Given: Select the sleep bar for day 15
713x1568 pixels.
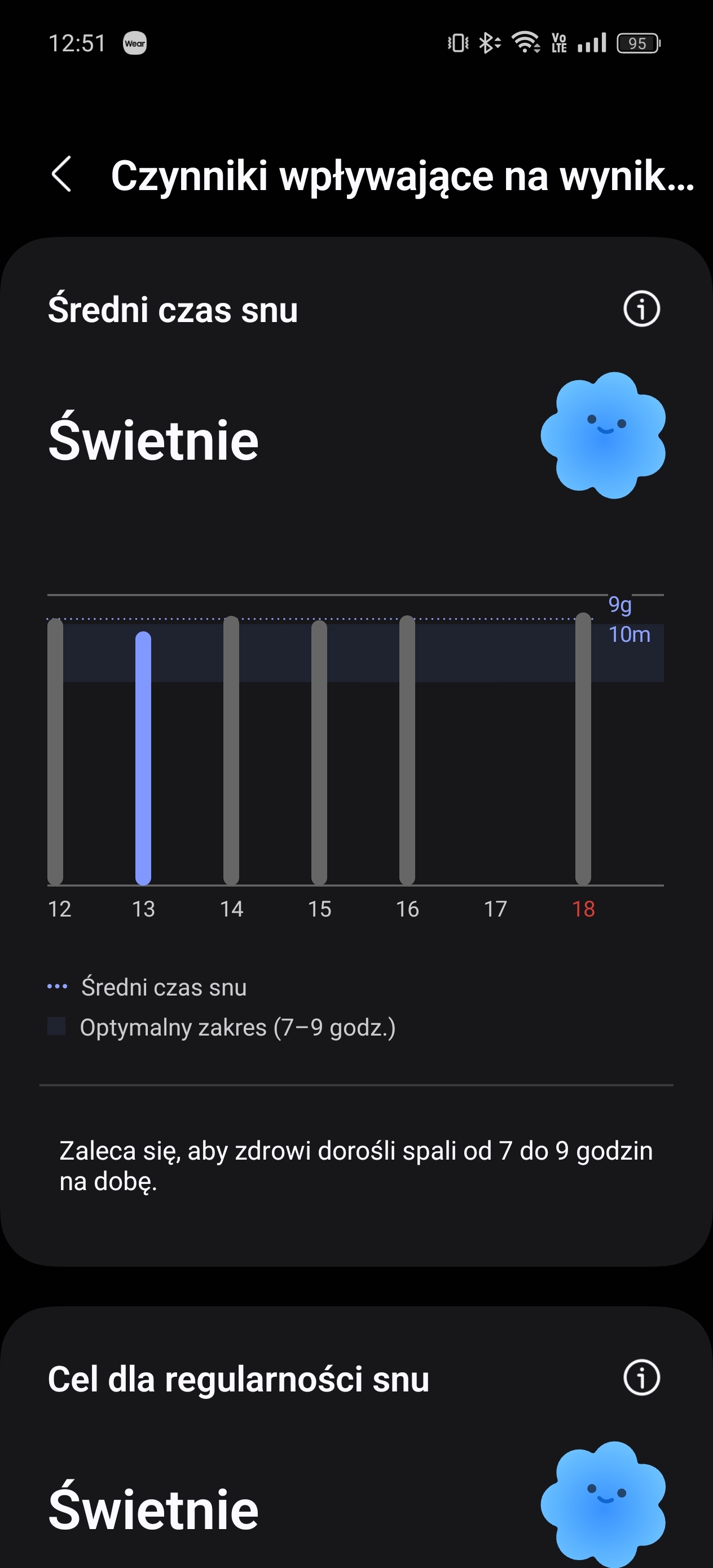Looking at the screenshot, I should (319, 752).
